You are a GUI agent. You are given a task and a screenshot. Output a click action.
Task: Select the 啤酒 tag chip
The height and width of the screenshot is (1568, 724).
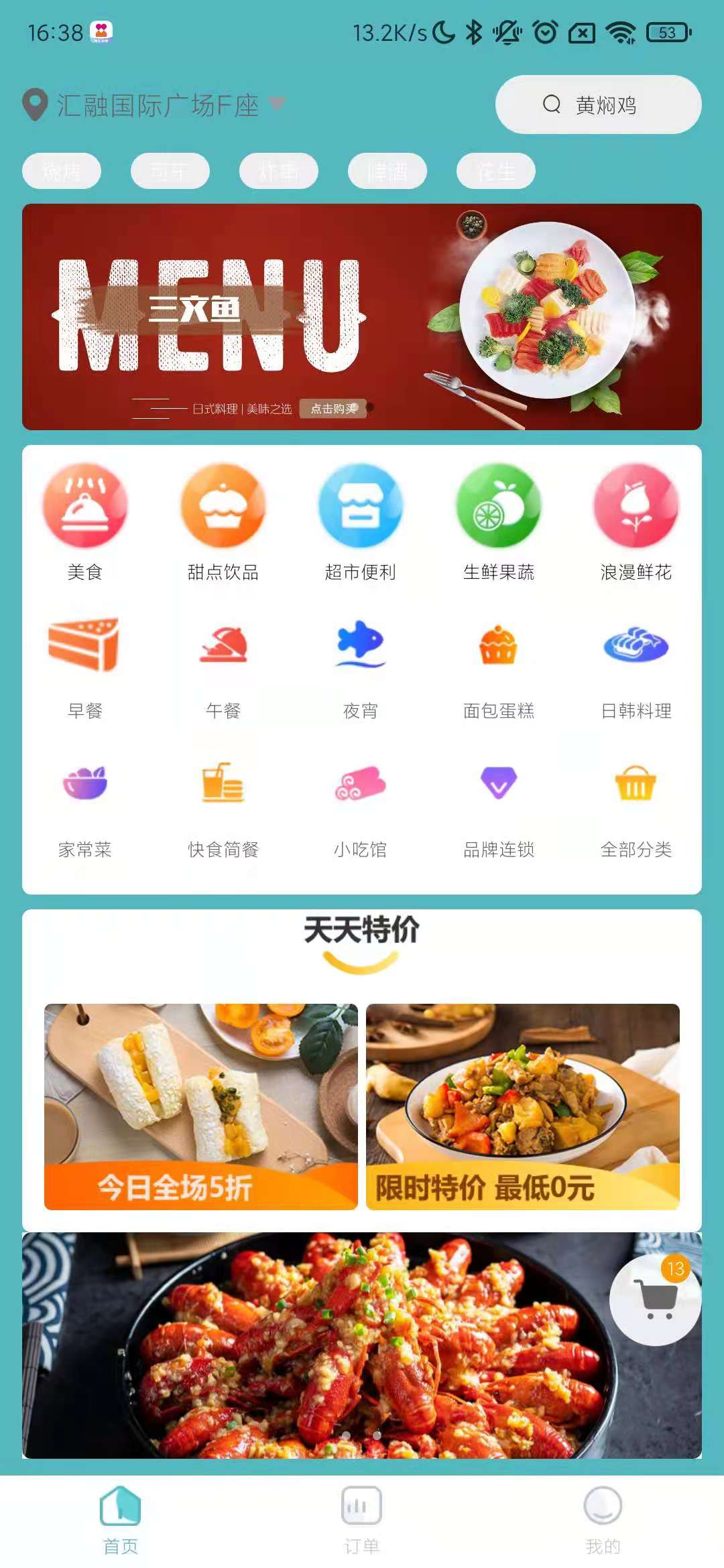click(387, 171)
